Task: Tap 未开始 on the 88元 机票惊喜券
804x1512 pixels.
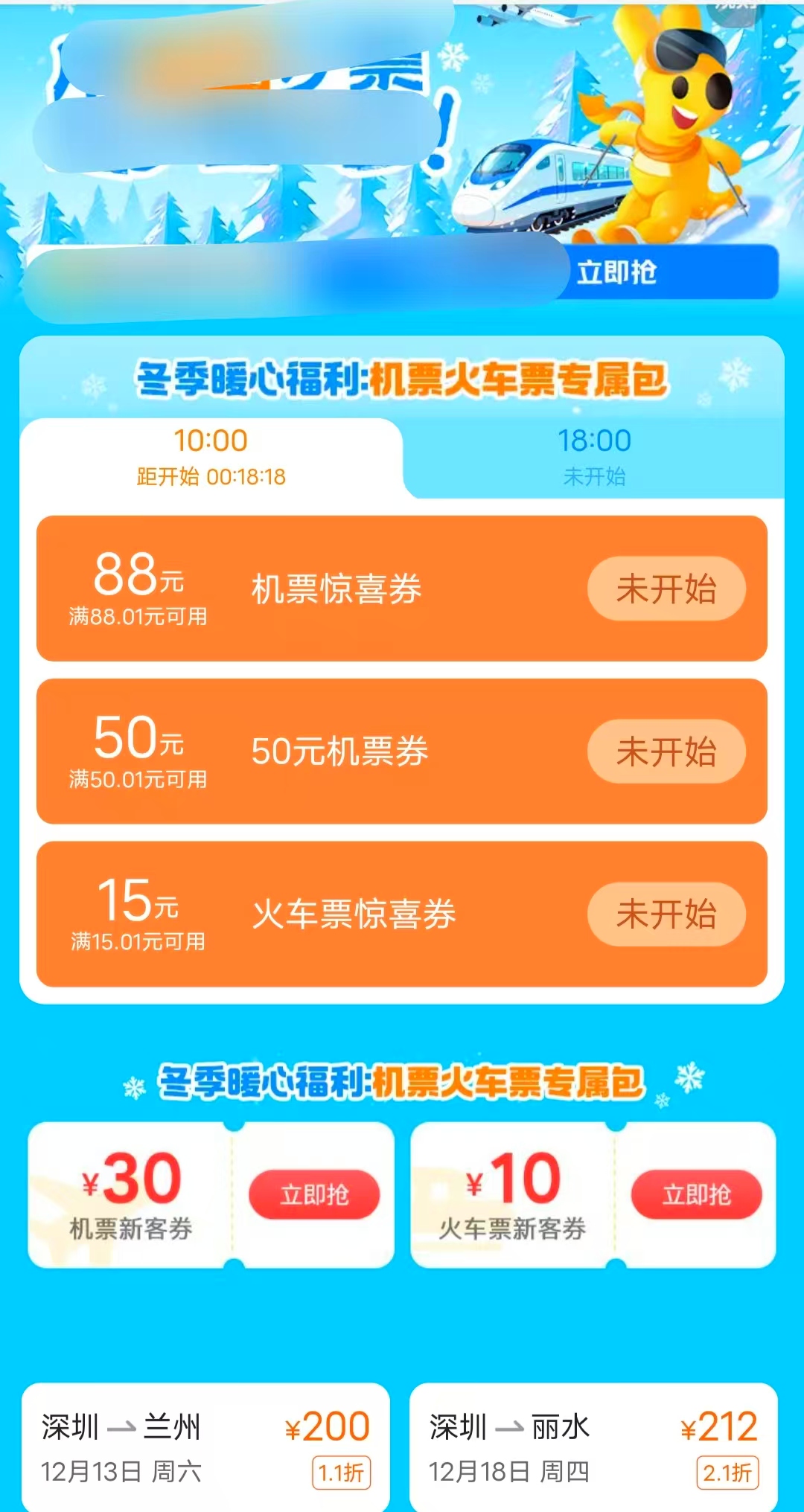Action: coord(666,589)
